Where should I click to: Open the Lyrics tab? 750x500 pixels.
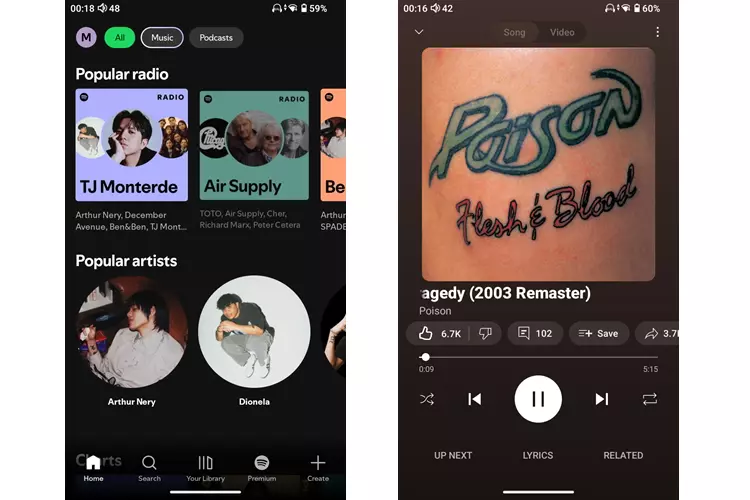pos(538,455)
